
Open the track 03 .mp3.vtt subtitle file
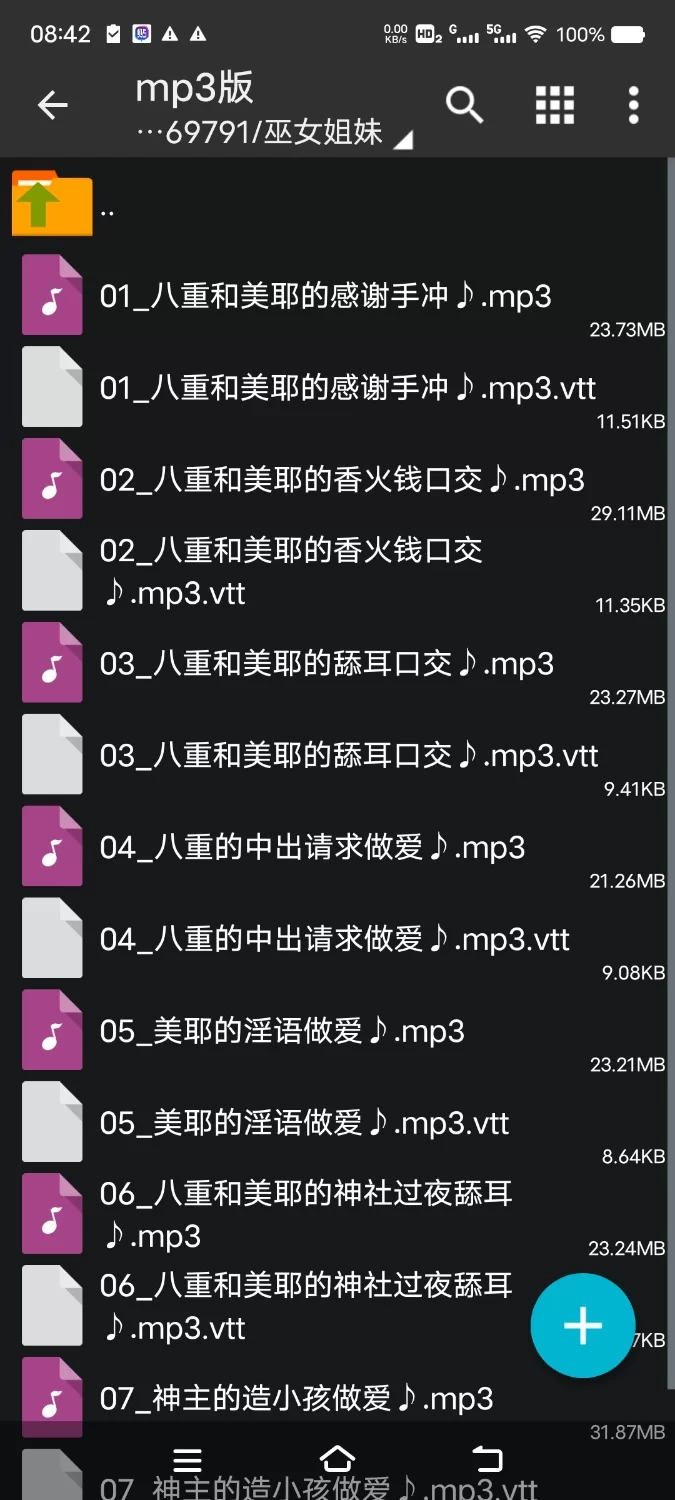click(x=348, y=756)
